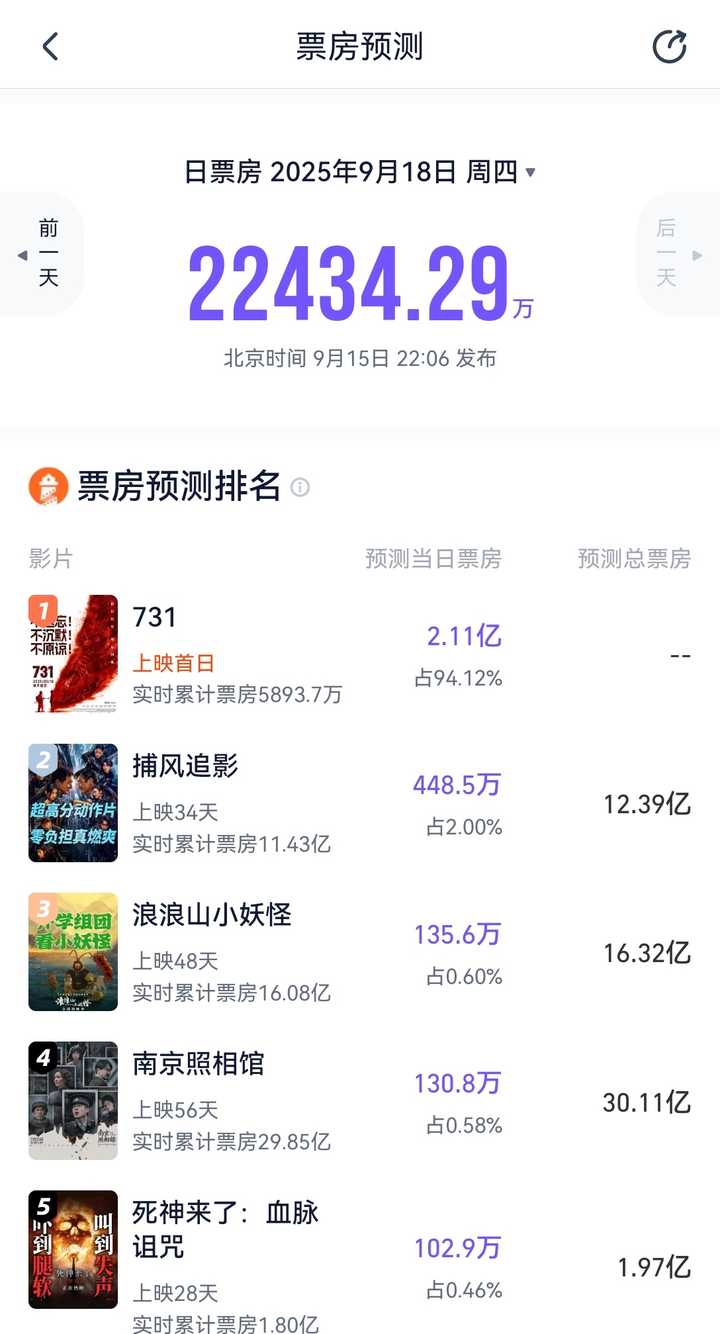Share the box office forecast

pos(669,46)
